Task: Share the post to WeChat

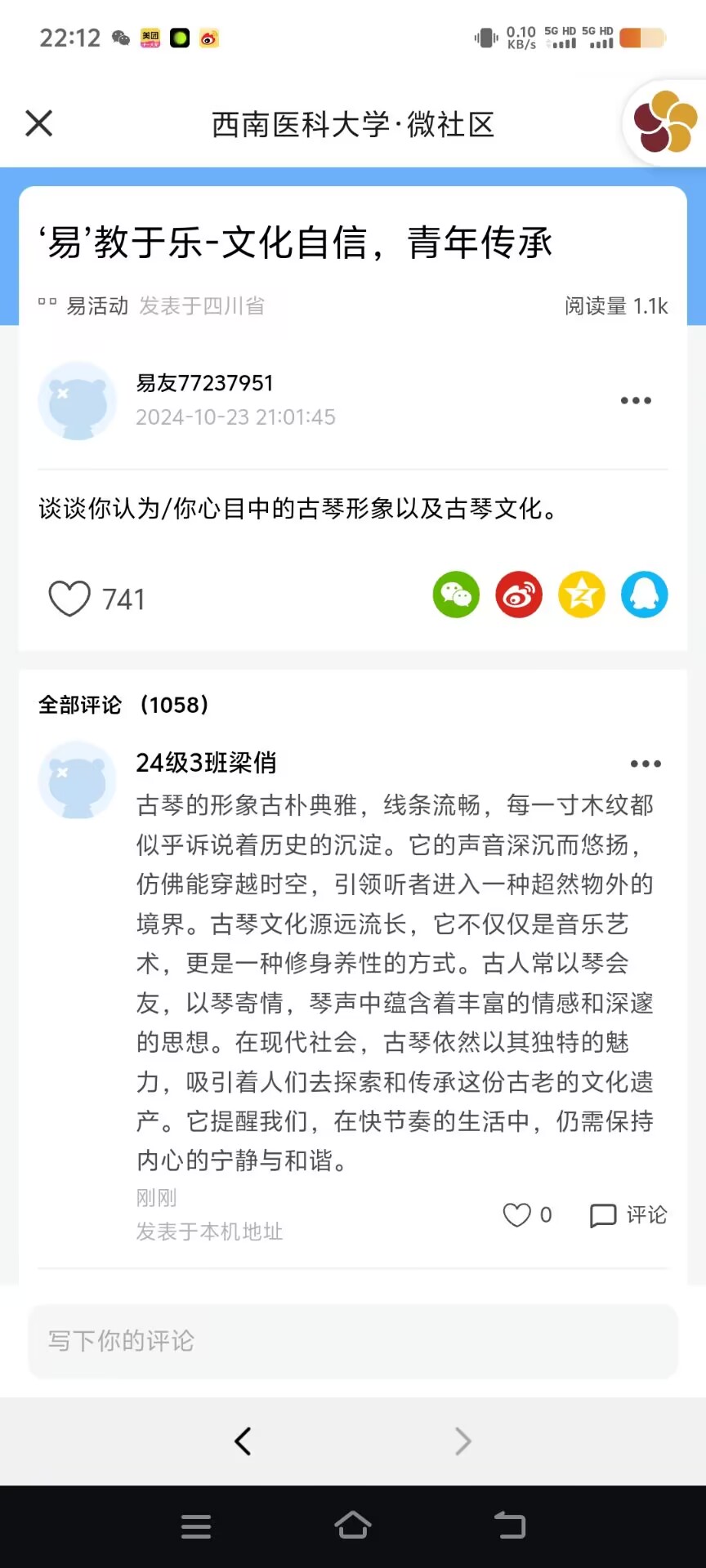Action: (x=456, y=595)
